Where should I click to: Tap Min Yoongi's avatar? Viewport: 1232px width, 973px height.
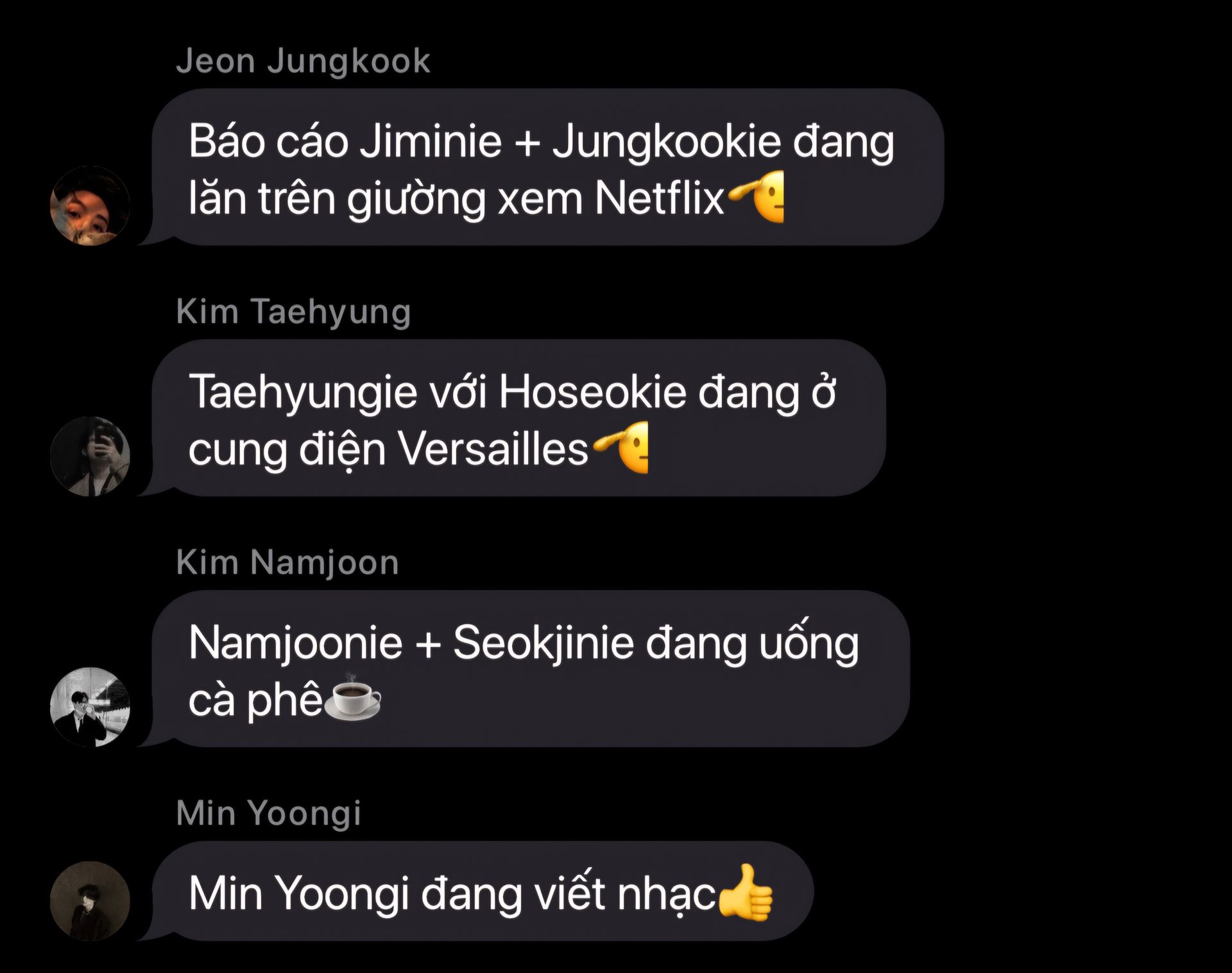[90, 900]
